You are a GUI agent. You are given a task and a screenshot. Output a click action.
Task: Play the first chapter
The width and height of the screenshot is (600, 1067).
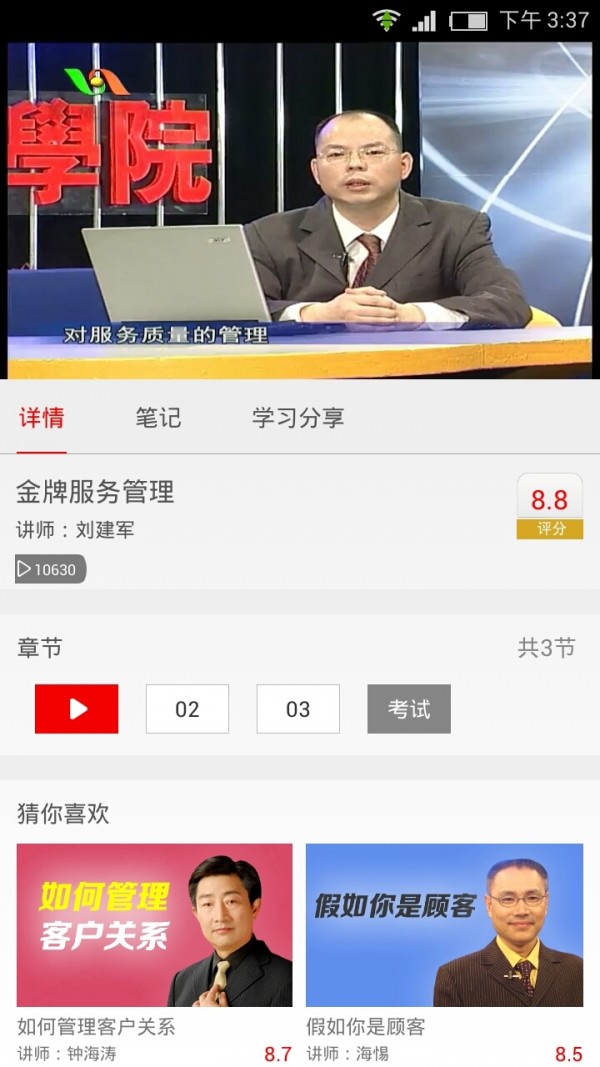click(77, 709)
